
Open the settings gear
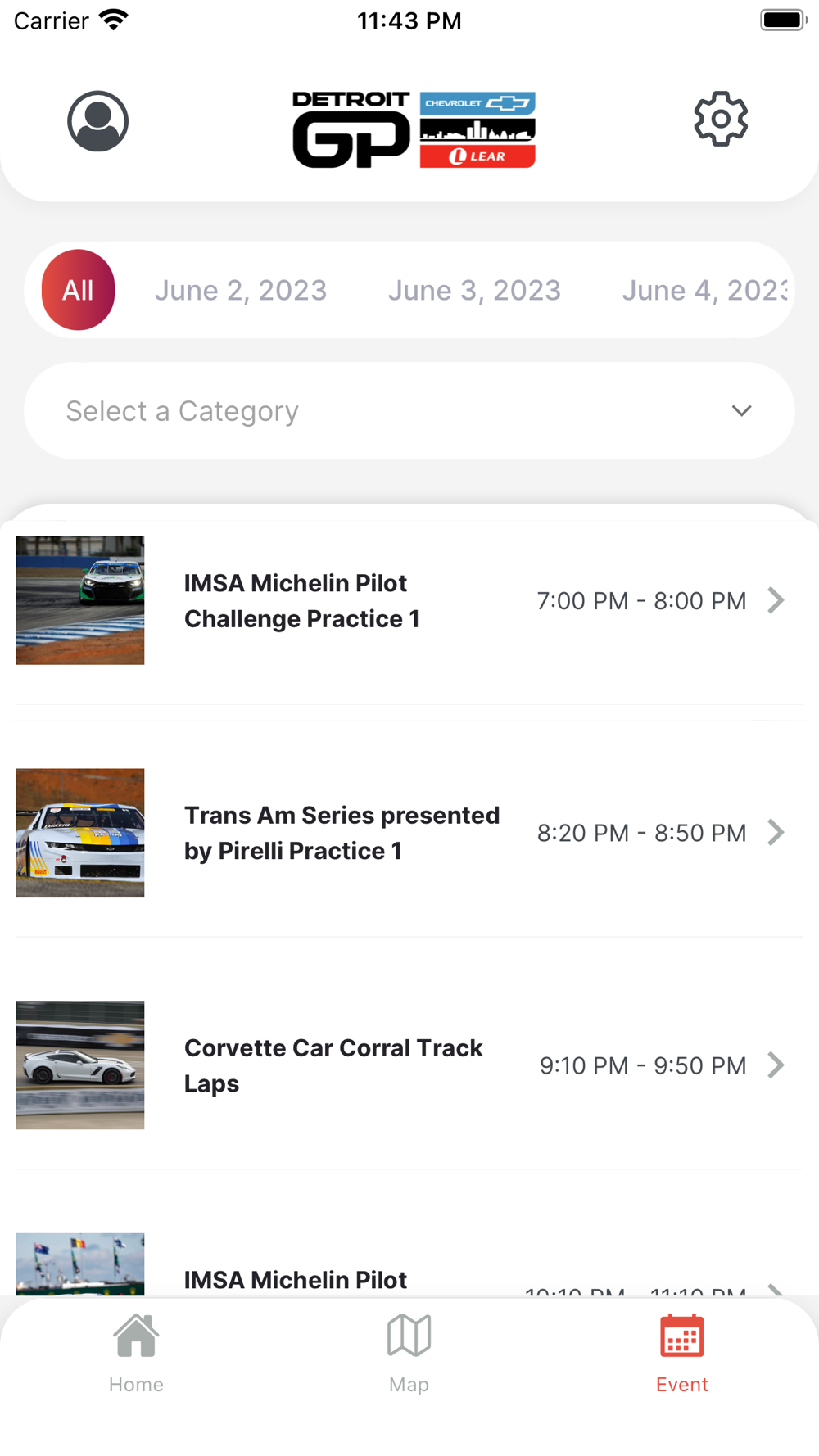(x=721, y=120)
